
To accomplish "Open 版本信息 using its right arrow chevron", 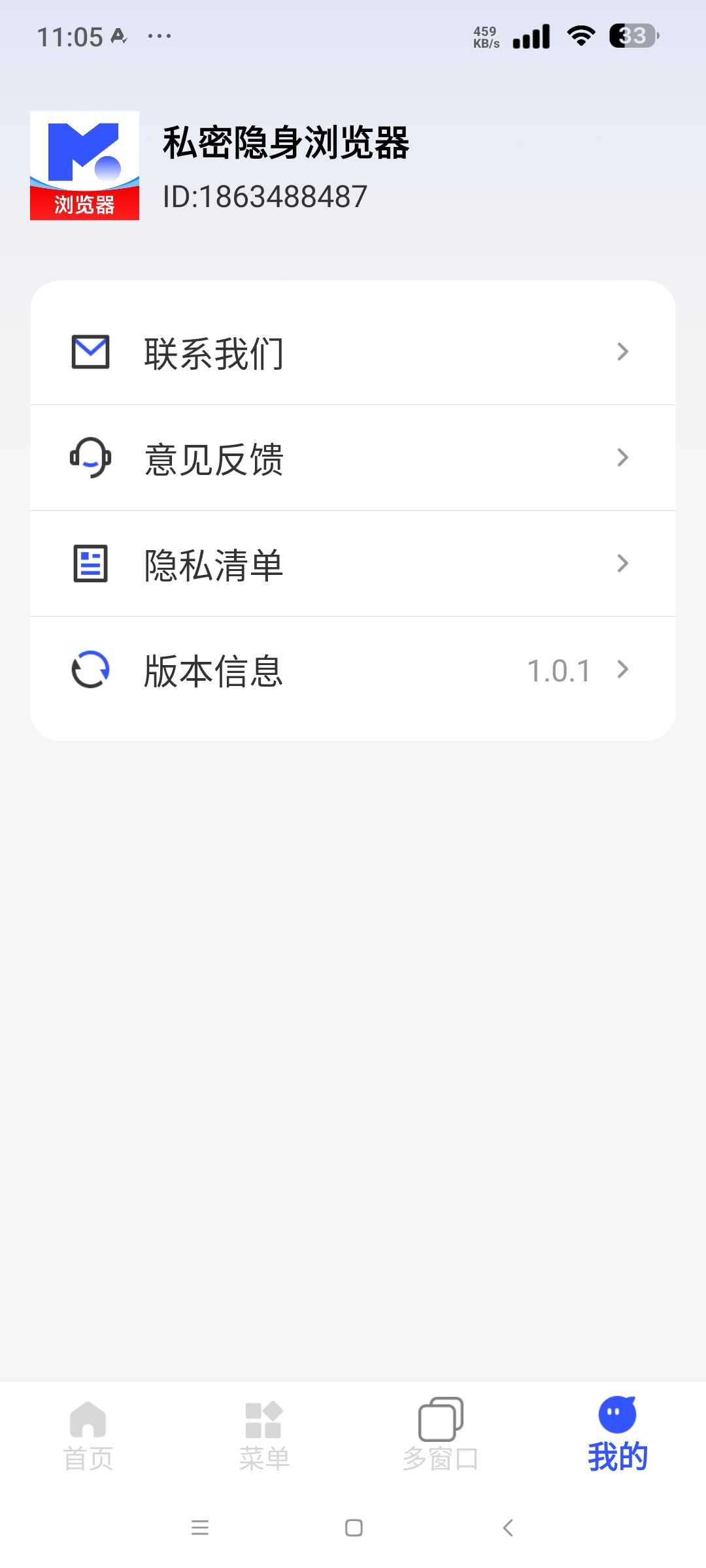I will point(622,669).
